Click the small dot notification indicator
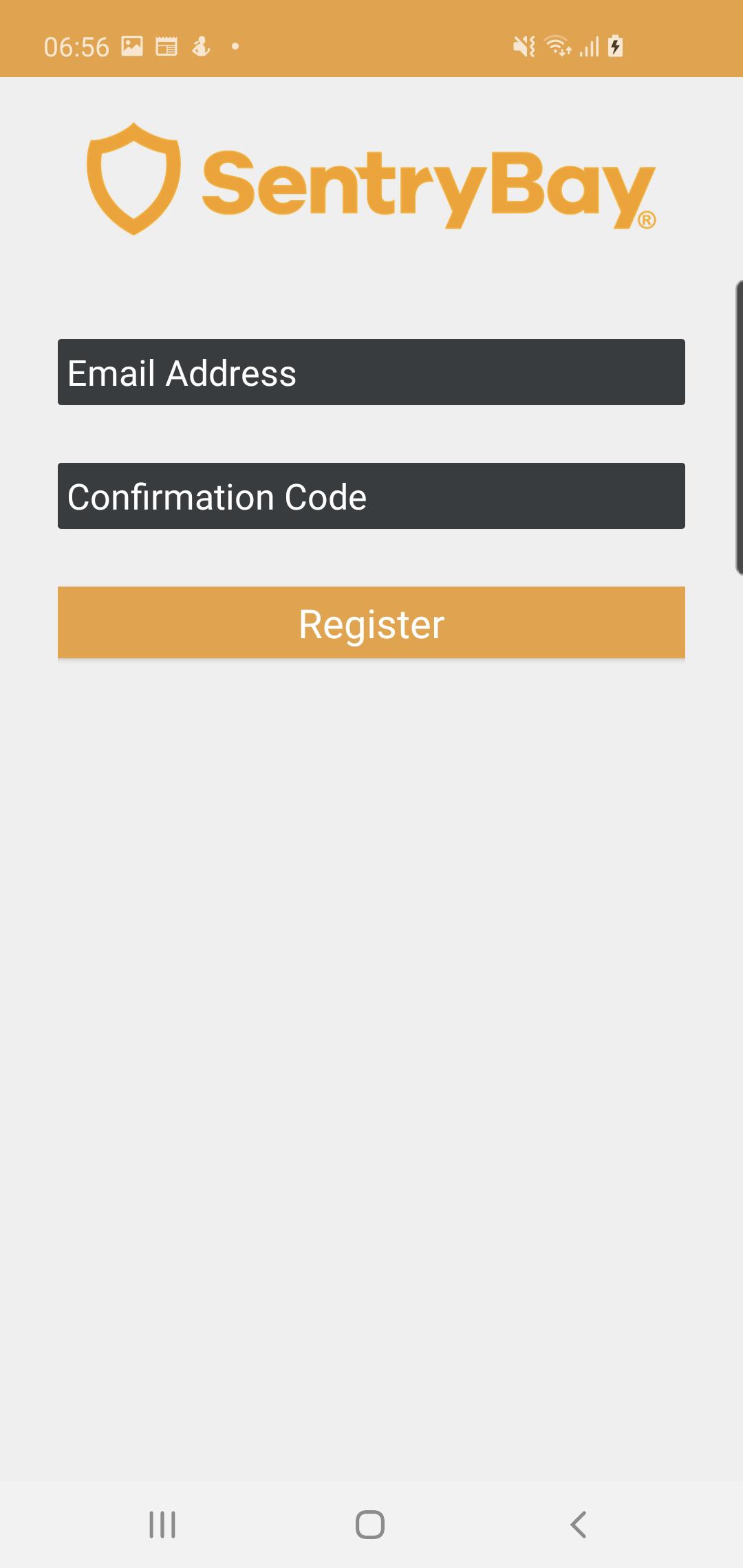Screen dimensions: 743x1568 [x=234, y=46]
